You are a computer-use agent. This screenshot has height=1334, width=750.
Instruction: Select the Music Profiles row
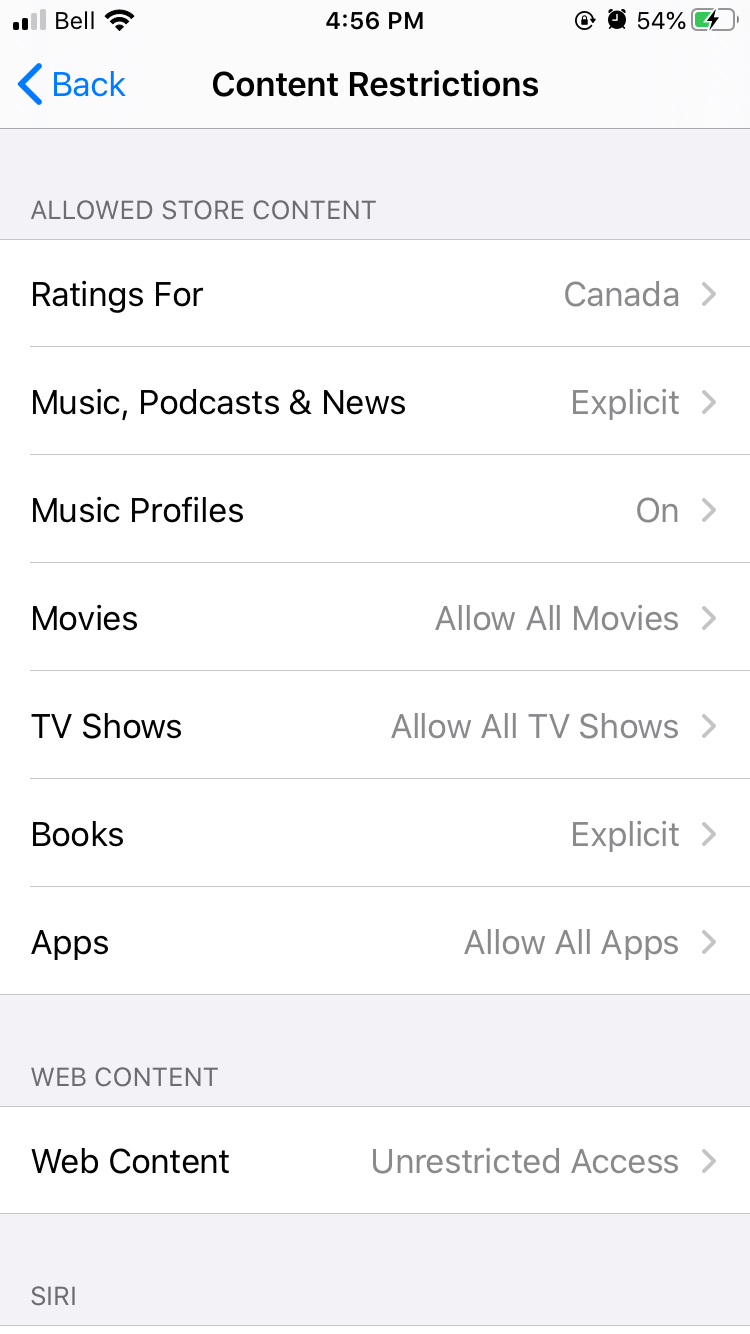(375, 510)
